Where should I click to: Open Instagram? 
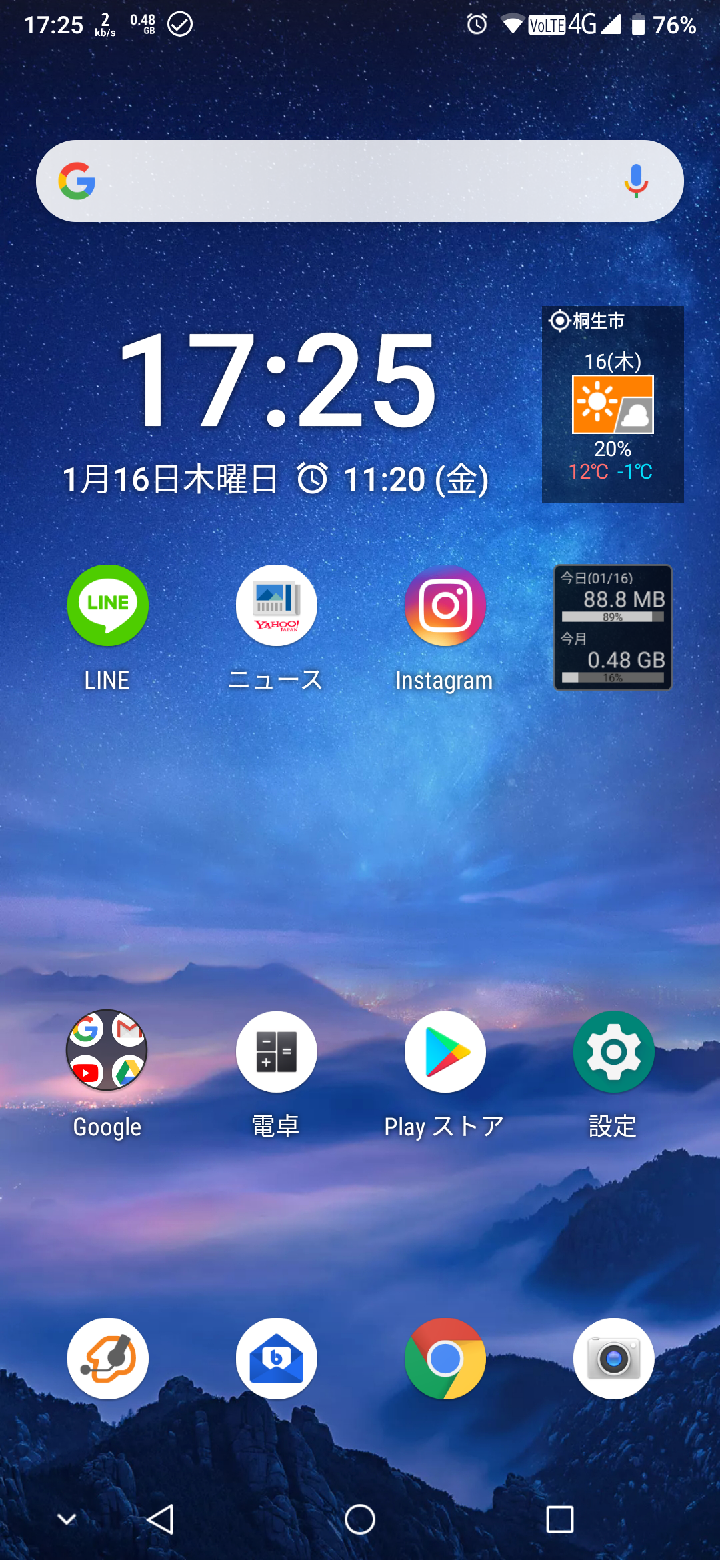click(445, 606)
